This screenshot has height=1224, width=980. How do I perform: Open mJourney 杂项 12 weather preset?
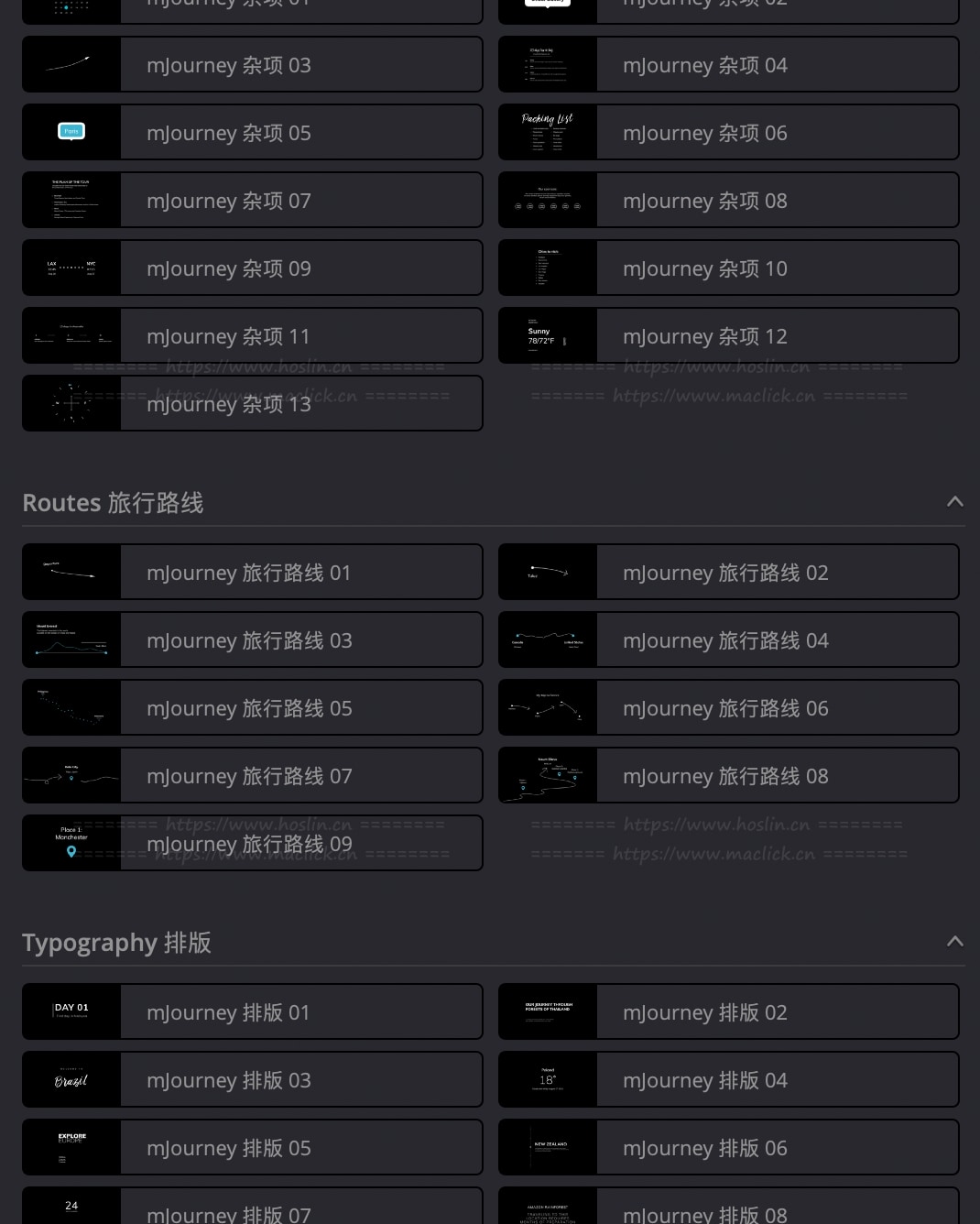click(x=728, y=336)
